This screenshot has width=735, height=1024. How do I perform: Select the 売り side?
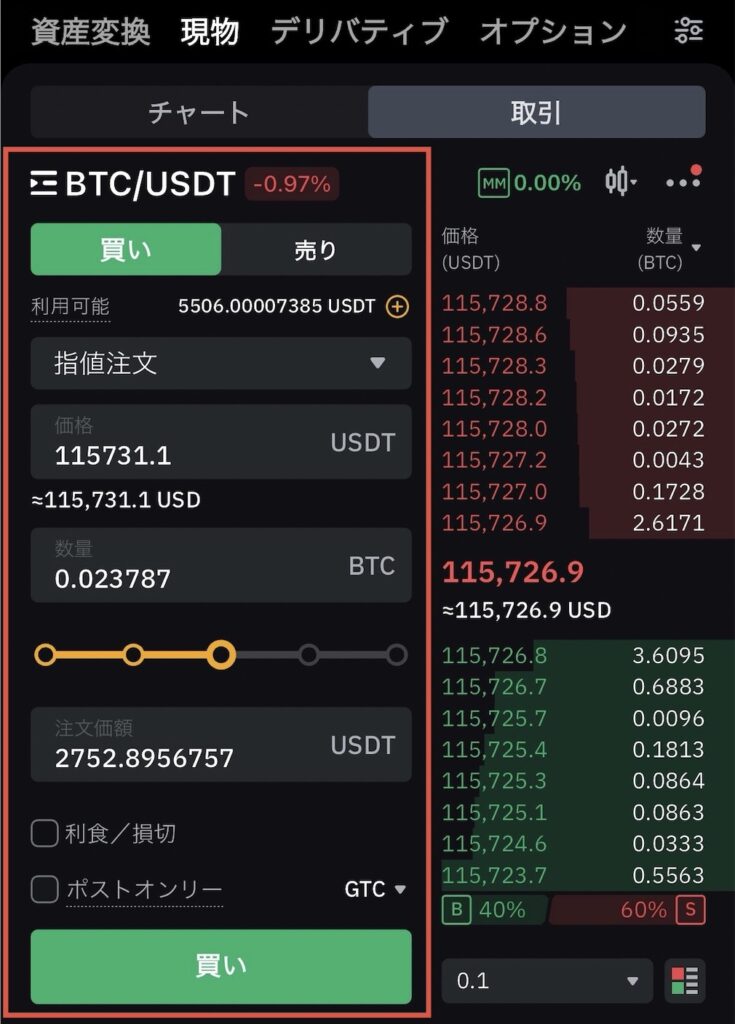coord(316,250)
